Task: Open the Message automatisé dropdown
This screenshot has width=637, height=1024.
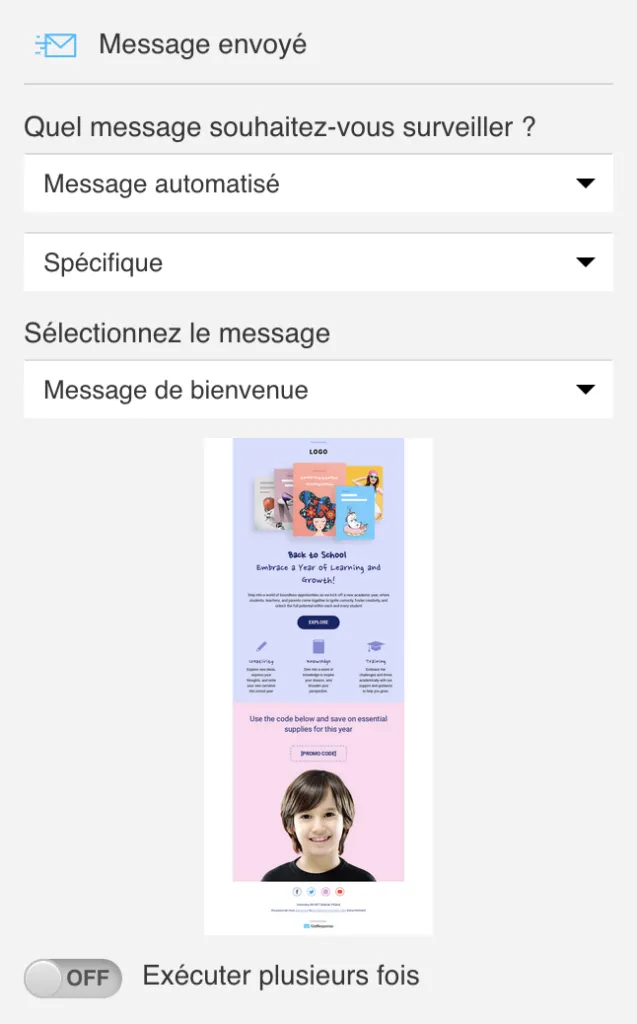Action: pos(318,184)
